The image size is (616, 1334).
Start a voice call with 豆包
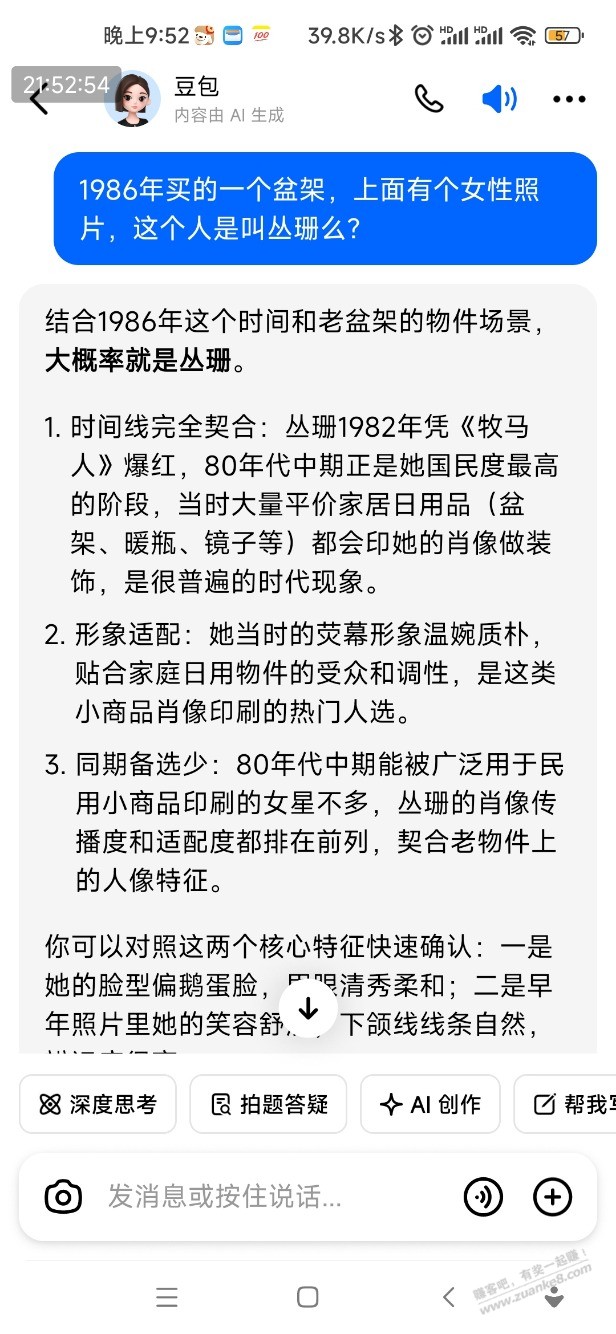pyautogui.click(x=429, y=98)
